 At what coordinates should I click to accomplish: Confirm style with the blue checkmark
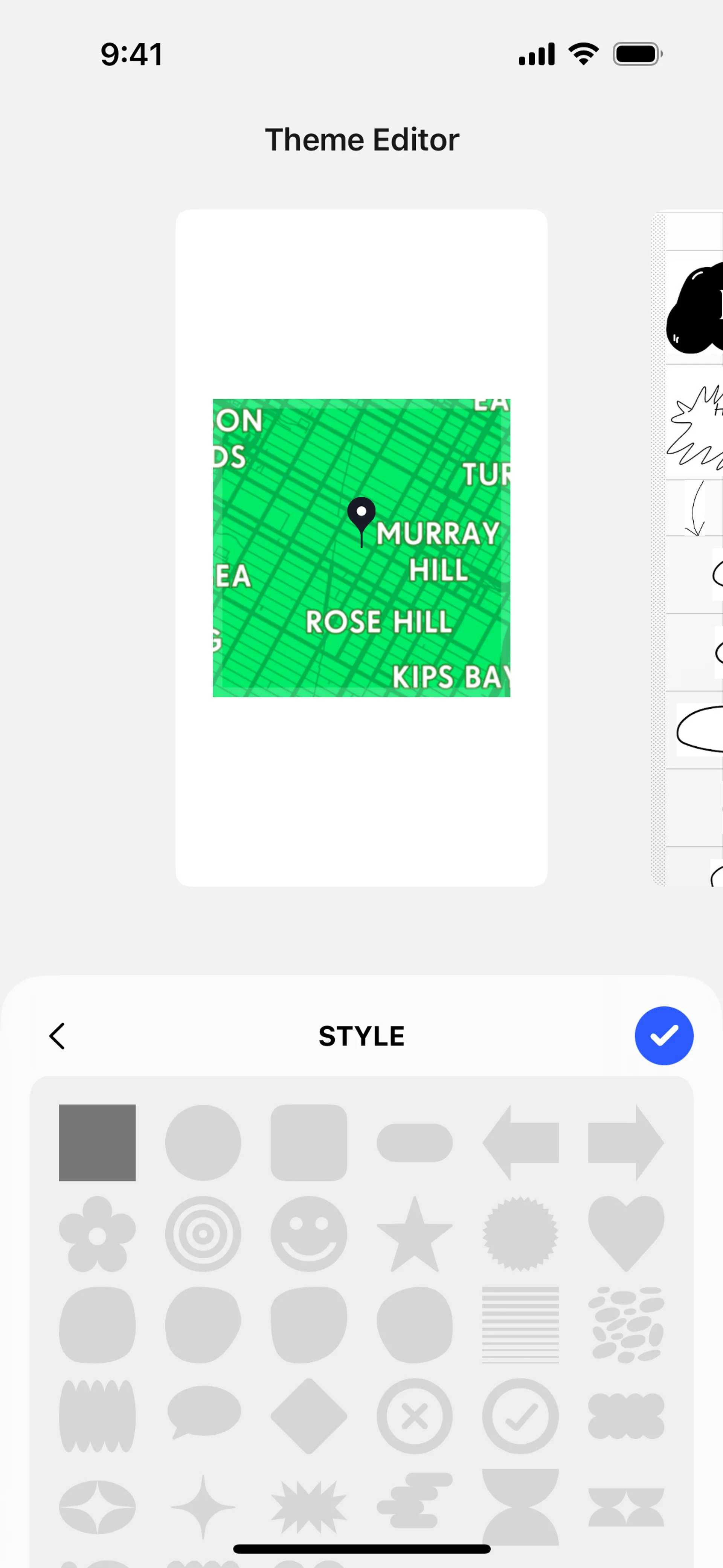pos(664,1036)
